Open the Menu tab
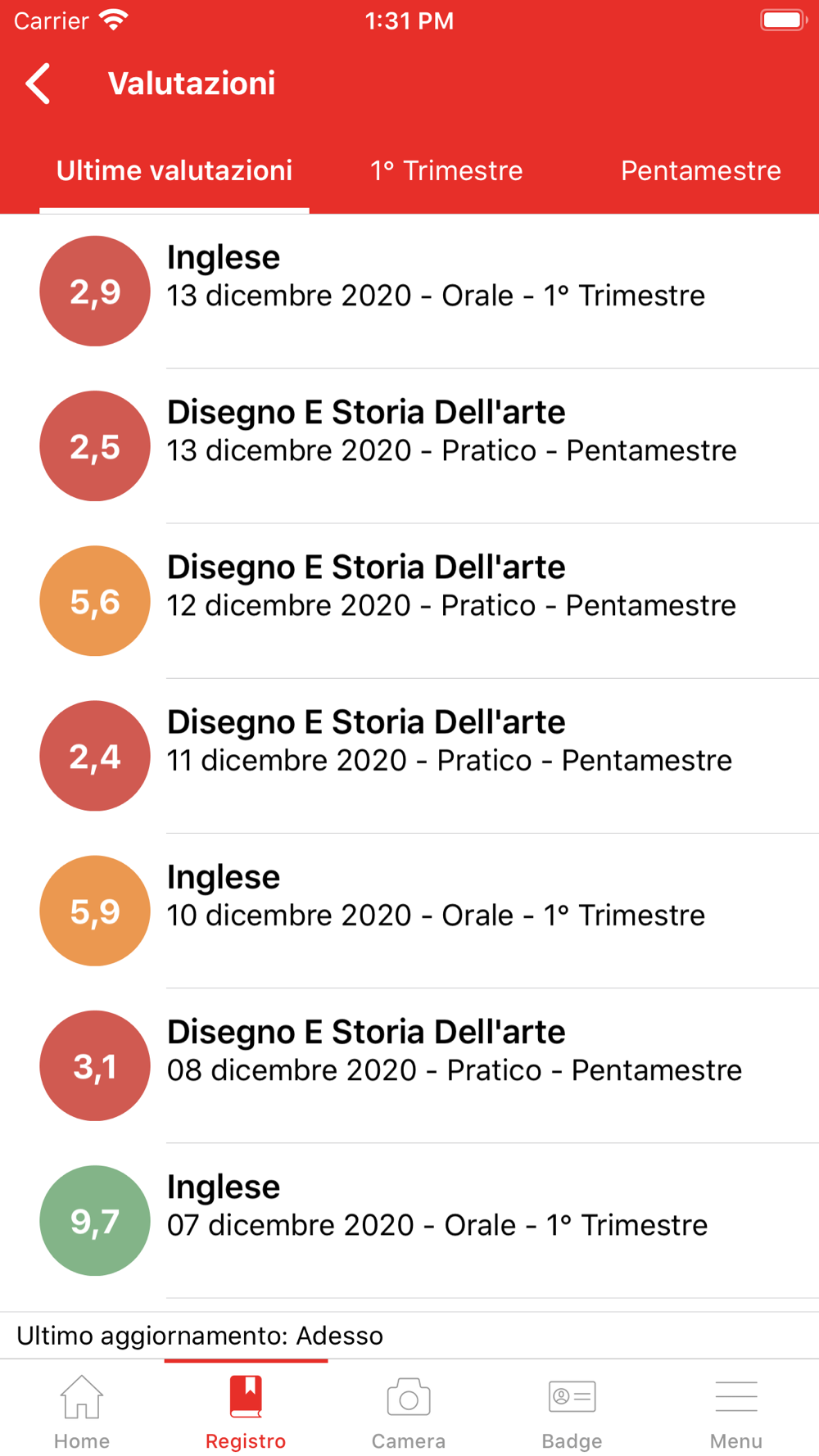Screen dimensions: 819x1456 (x=735, y=1410)
